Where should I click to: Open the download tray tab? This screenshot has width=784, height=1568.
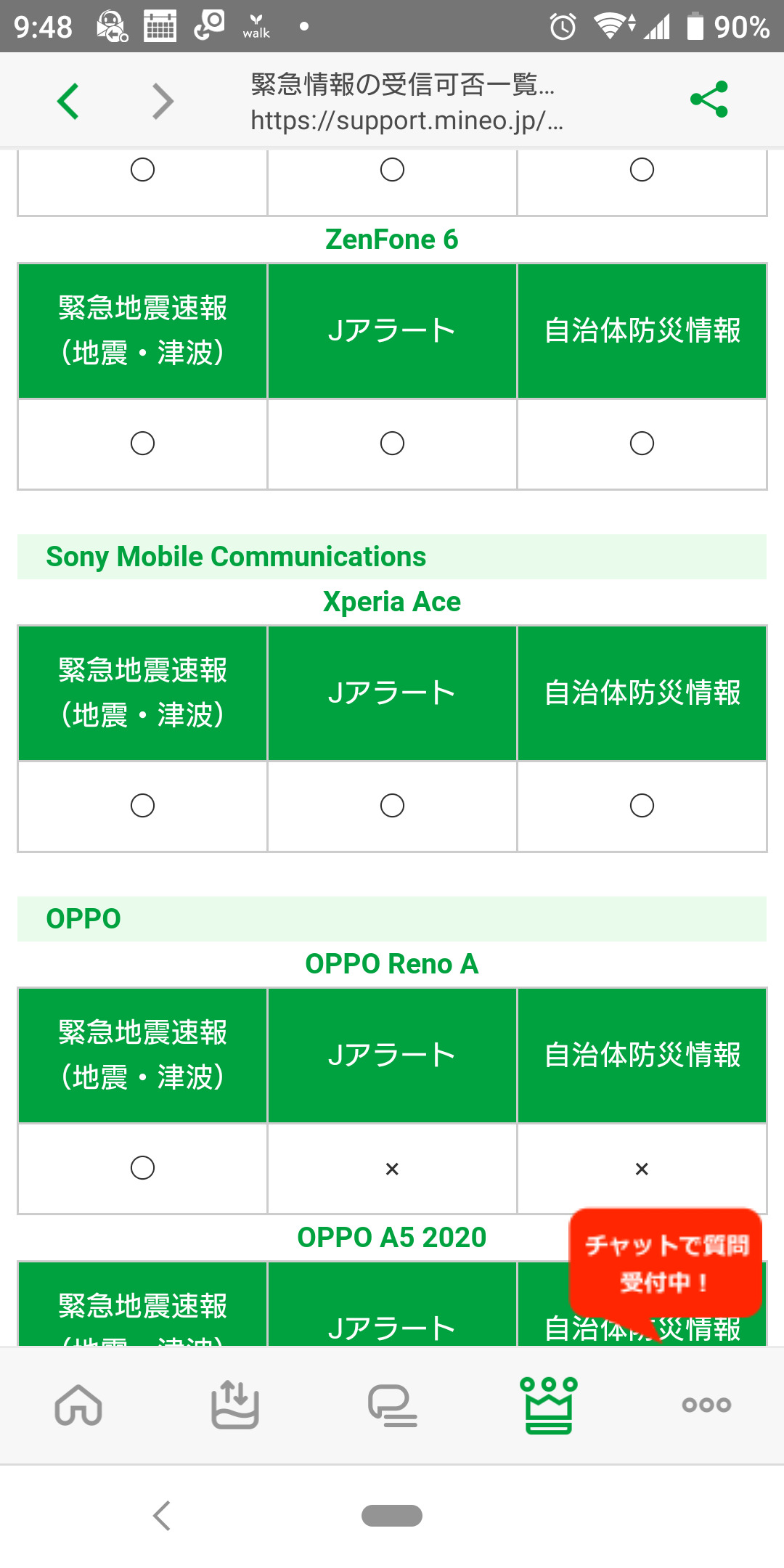pyautogui.click(x=235, y=1405)
